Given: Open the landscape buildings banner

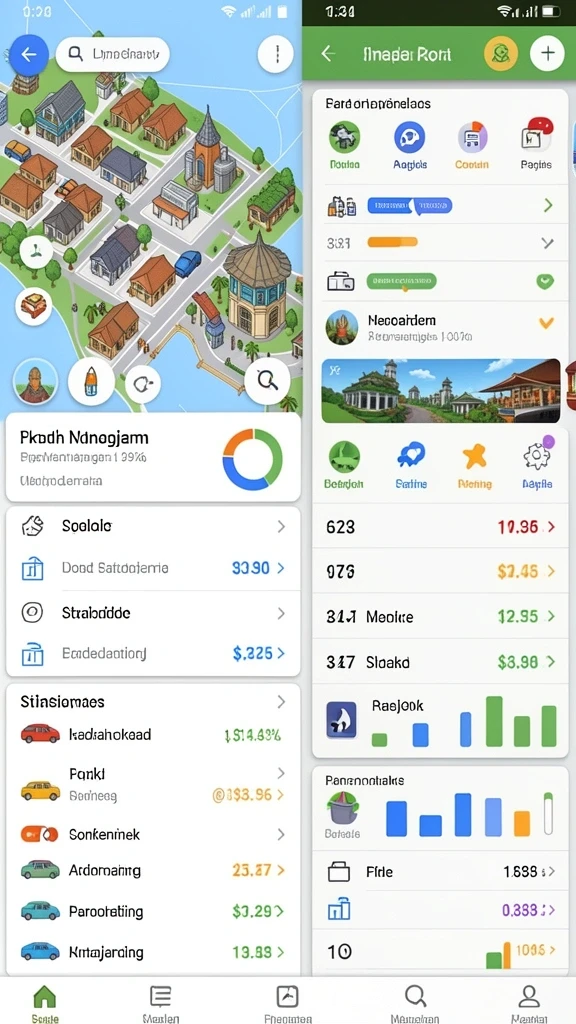Looking at the screenshot, I should pos(441,391).
